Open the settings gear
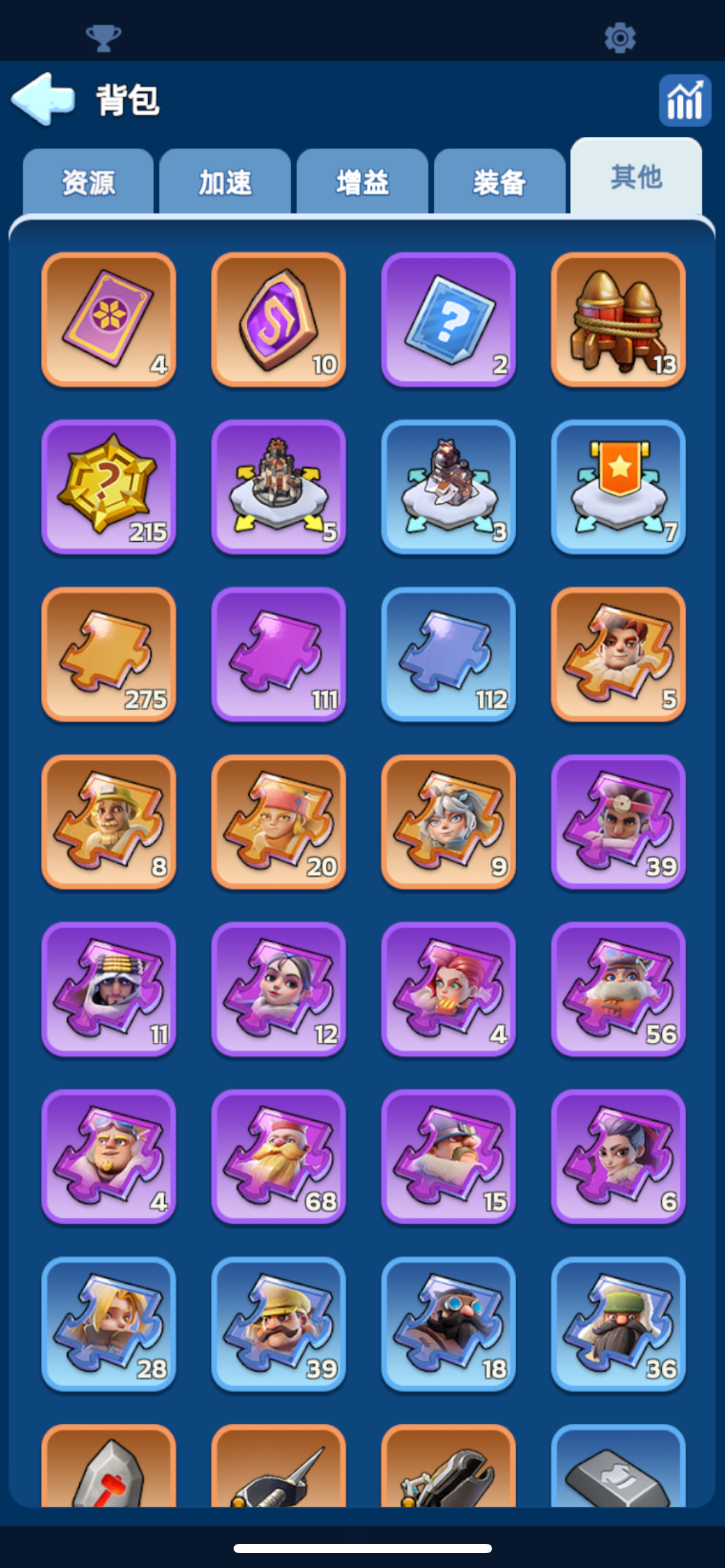This screenshot has width=725, height=1568. 620,38
